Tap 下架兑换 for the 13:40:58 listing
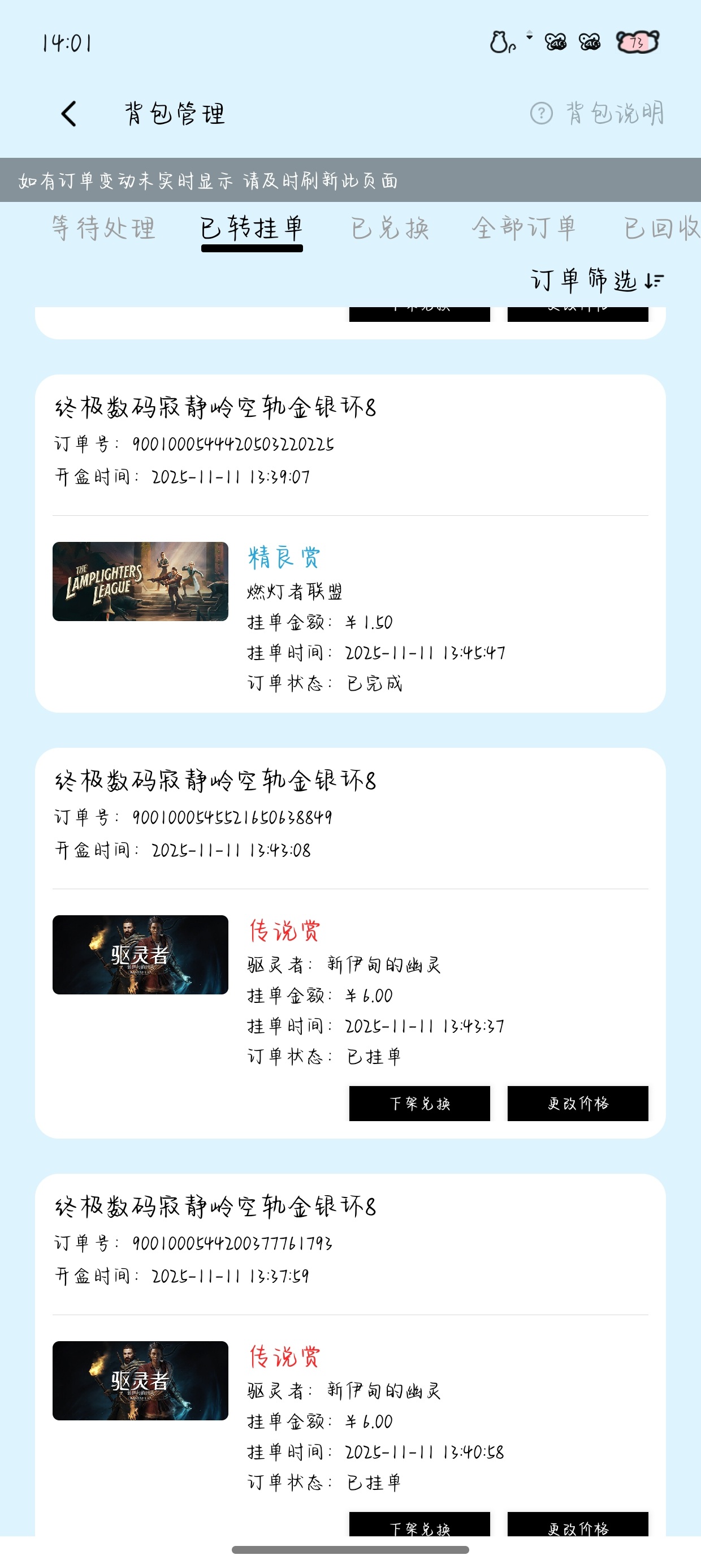 tap(419, 1525)
